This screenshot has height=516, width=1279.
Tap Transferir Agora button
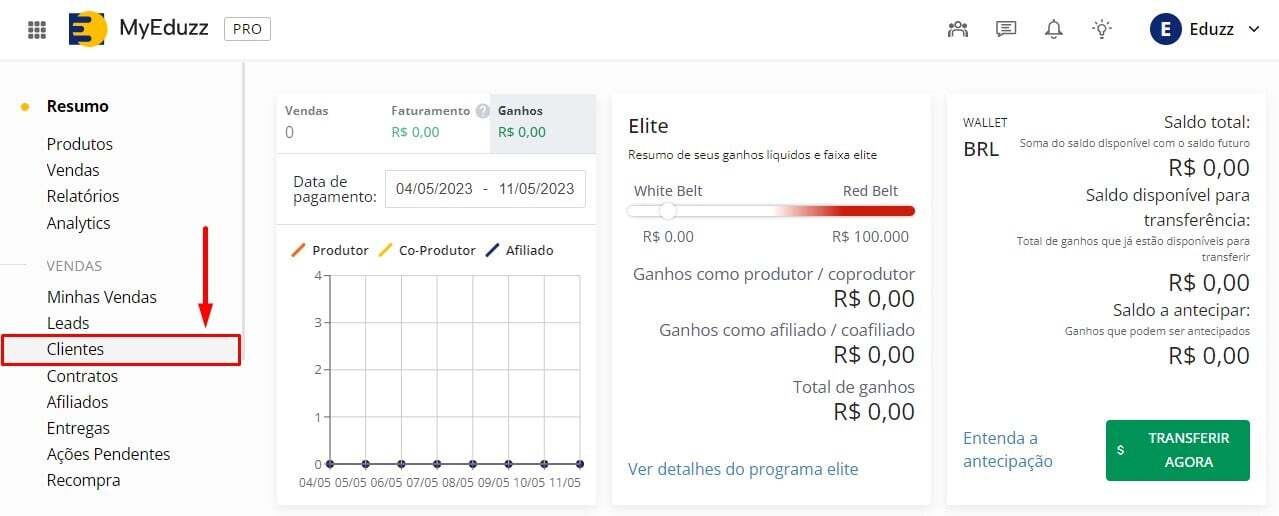click(1178, 450)
